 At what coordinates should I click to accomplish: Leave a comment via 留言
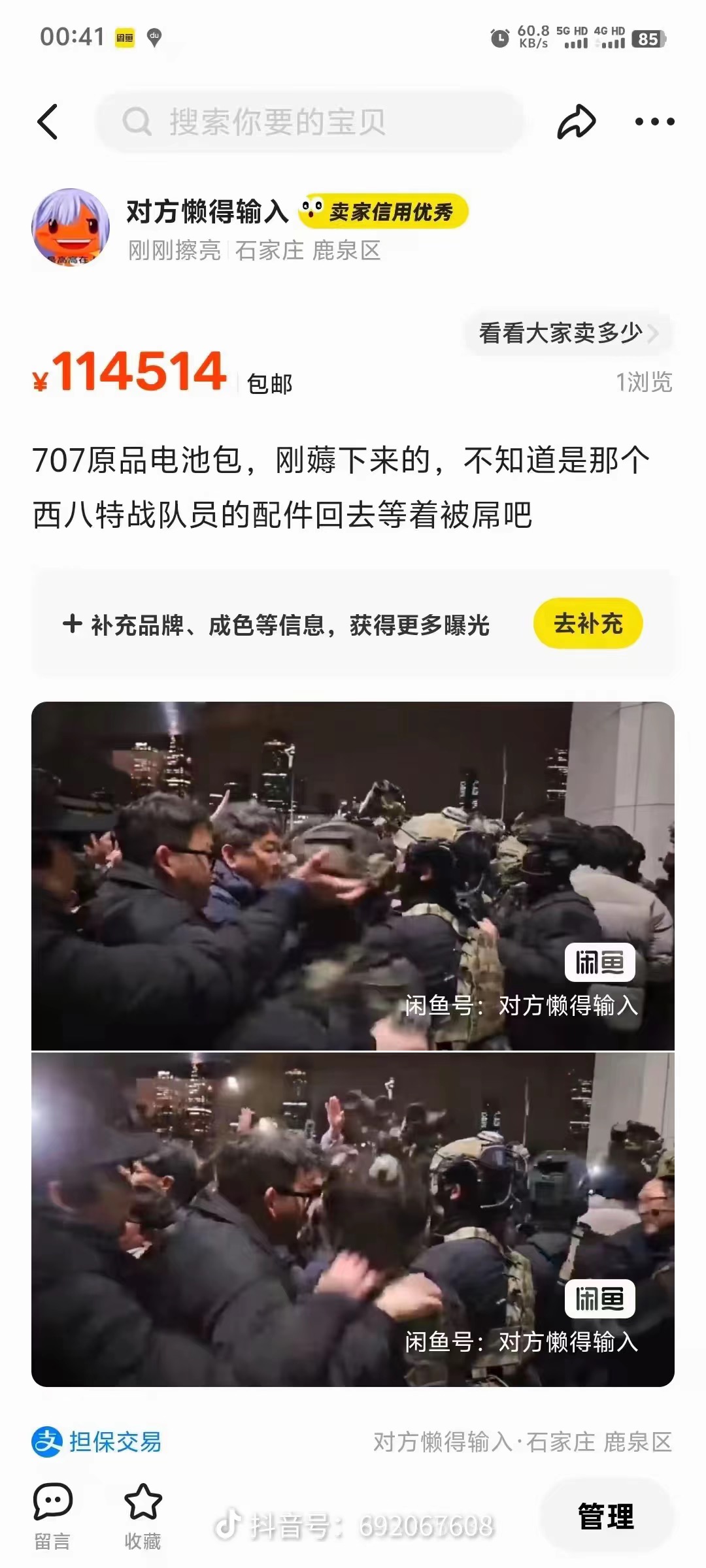(52, 1516)
